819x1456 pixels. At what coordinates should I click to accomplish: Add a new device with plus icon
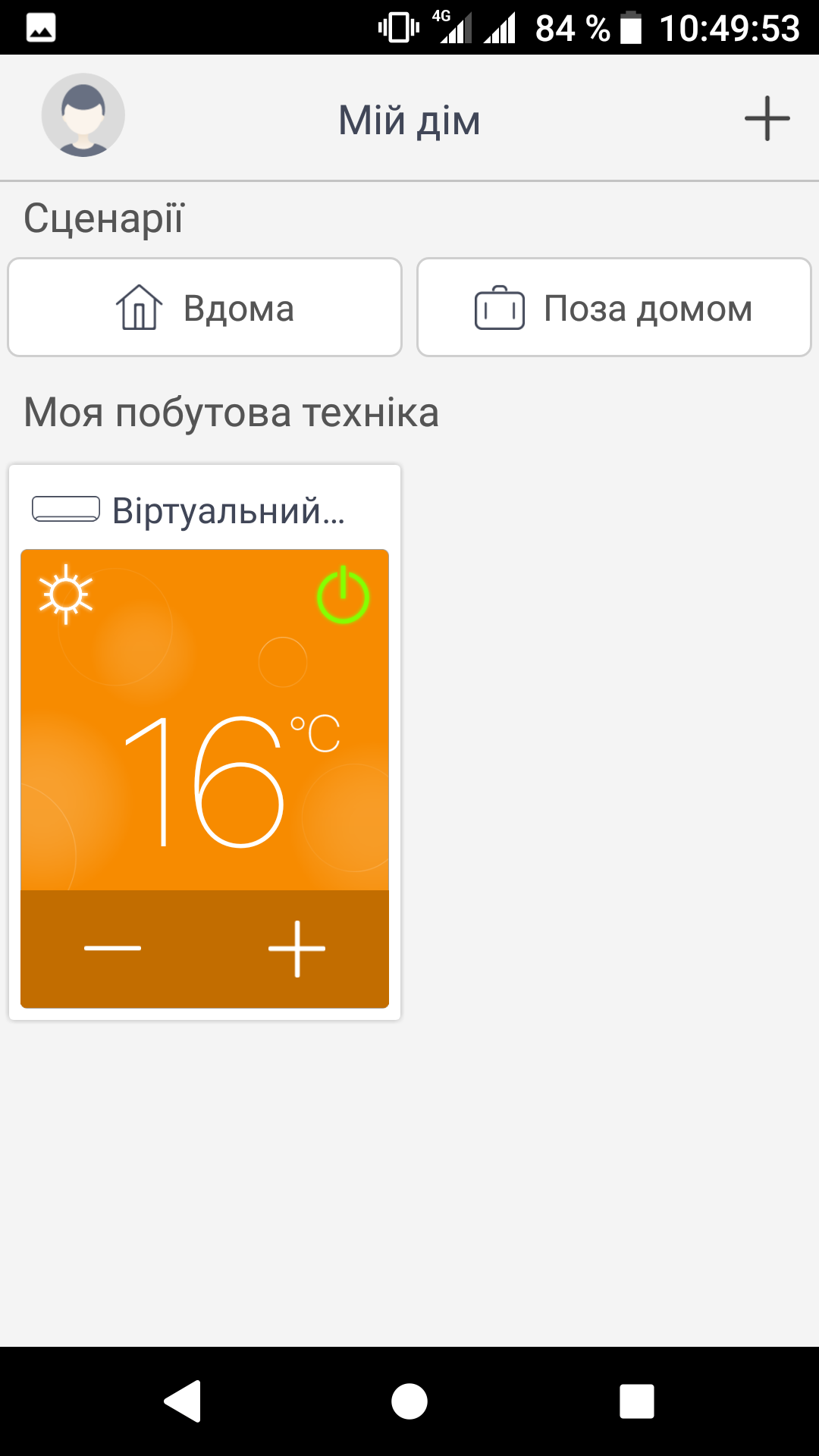pos(767,118)
